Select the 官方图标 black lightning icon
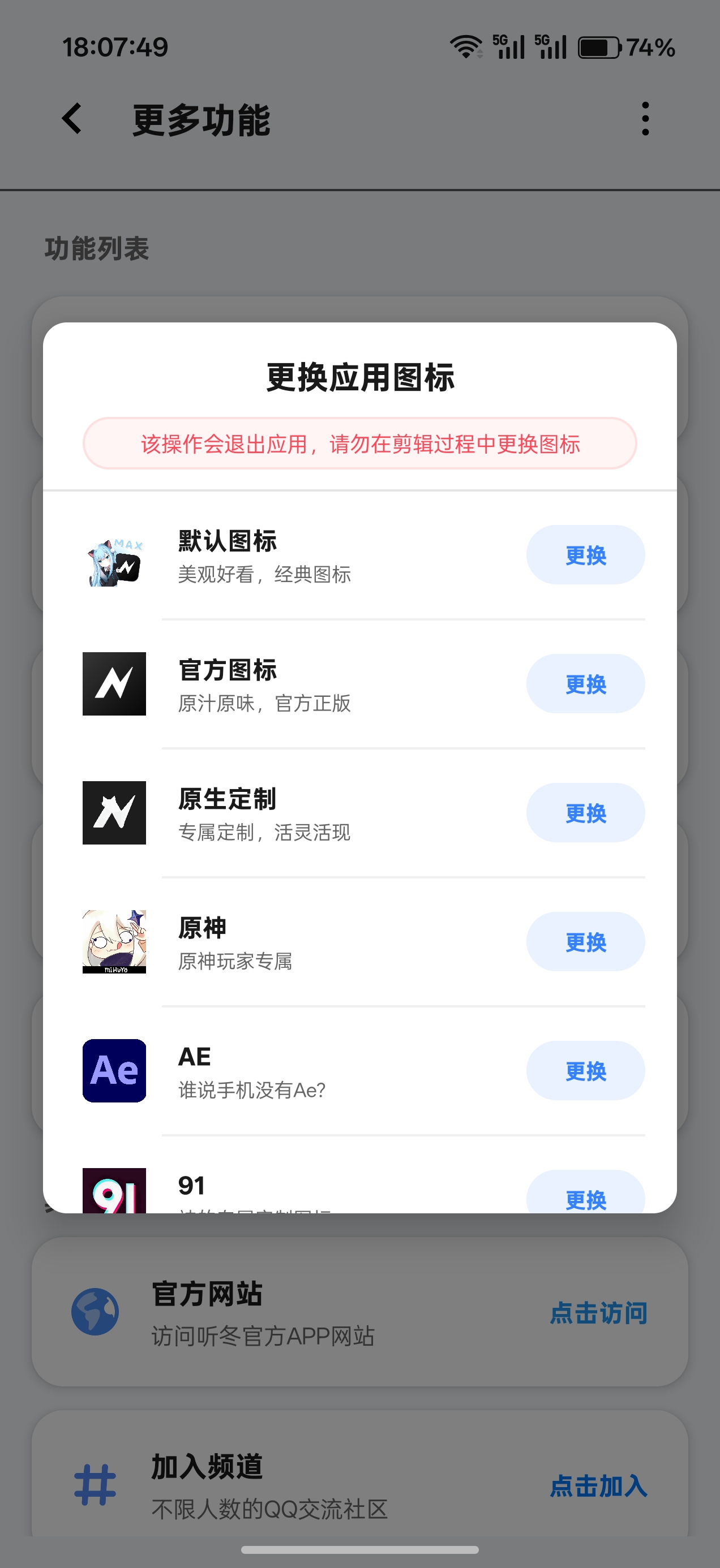The image size is (720, 1568). (x=113, y=683)
